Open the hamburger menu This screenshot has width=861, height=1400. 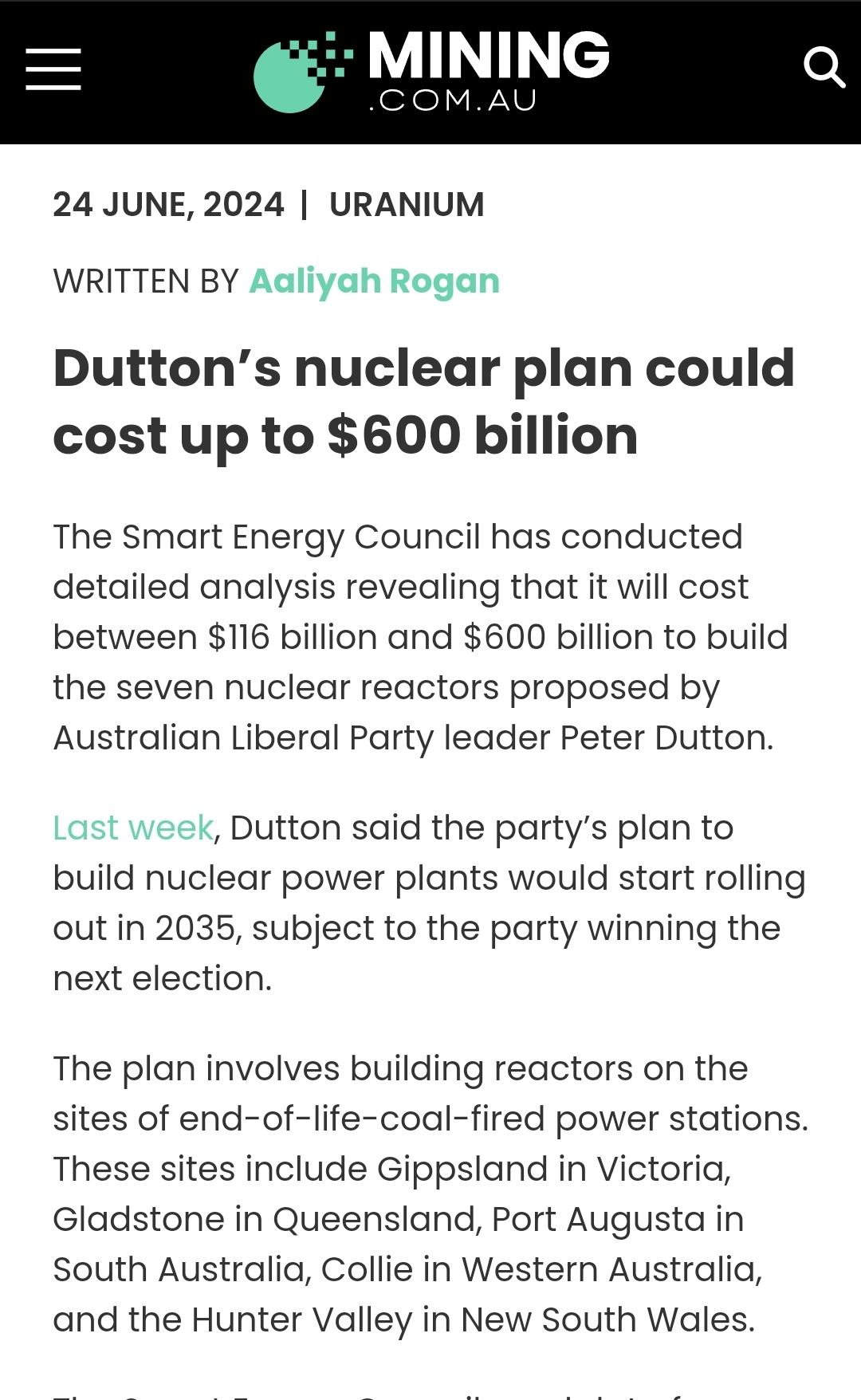tap(53, 69)
